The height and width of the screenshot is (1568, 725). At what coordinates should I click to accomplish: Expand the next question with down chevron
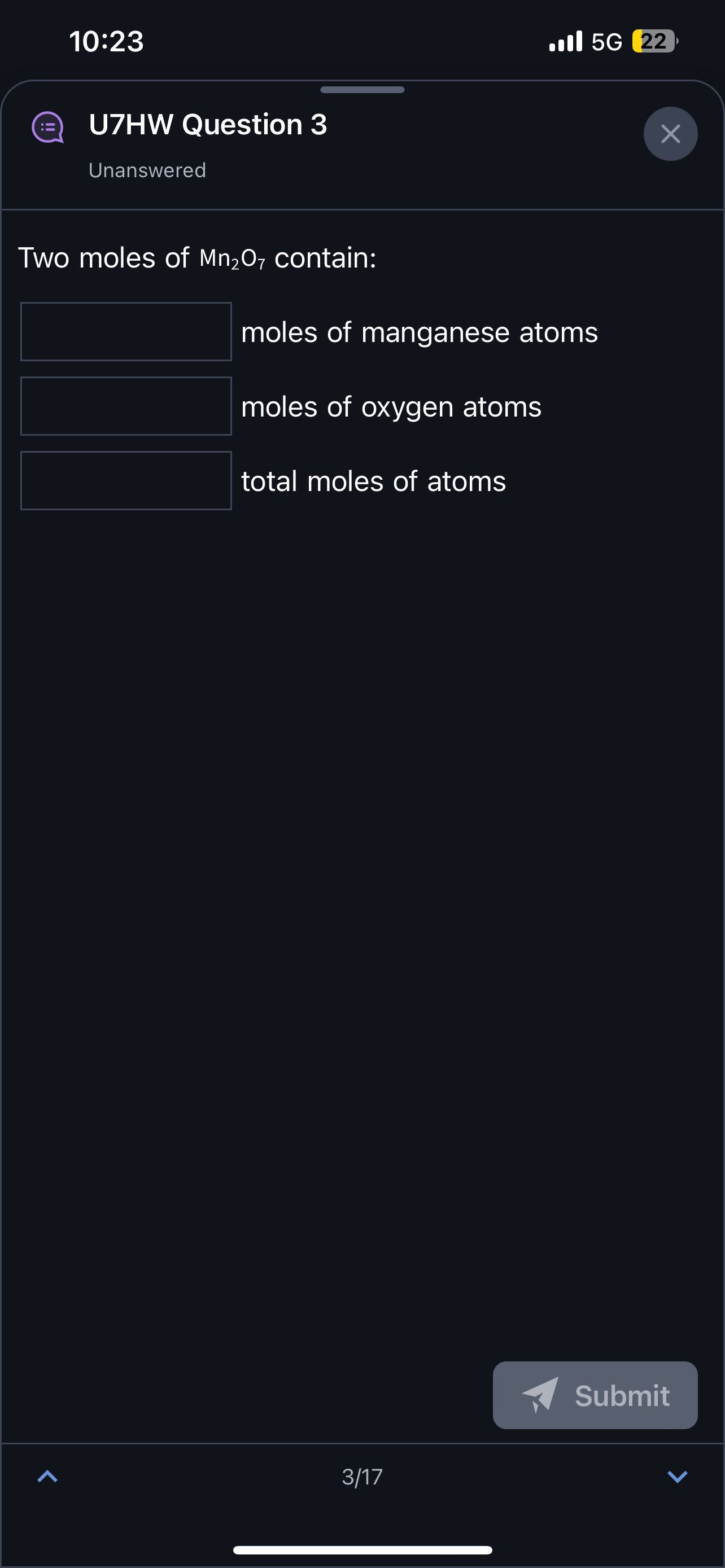(678, 1476)
